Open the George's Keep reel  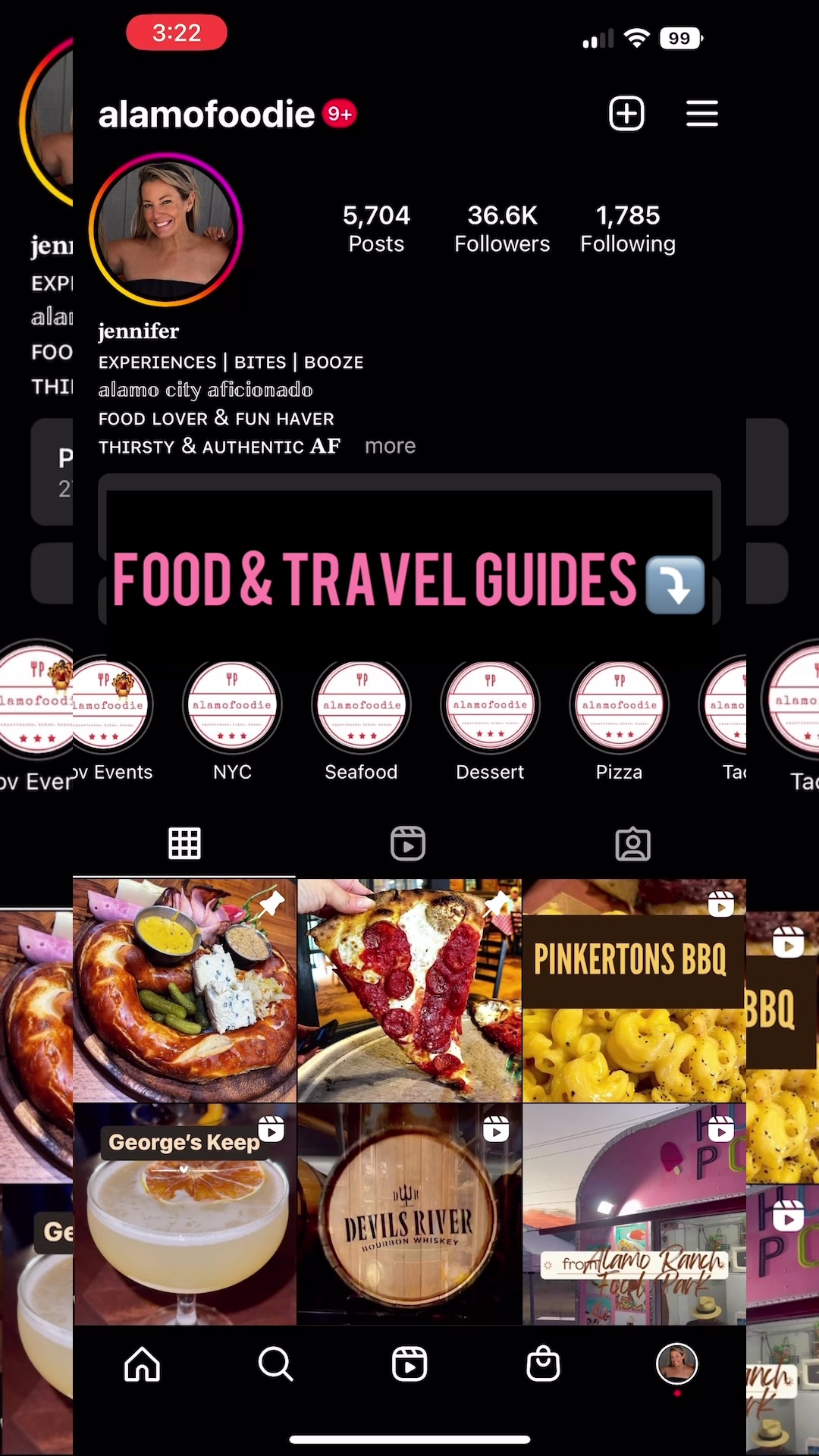pyautogui.click(x=185, y=1213)
